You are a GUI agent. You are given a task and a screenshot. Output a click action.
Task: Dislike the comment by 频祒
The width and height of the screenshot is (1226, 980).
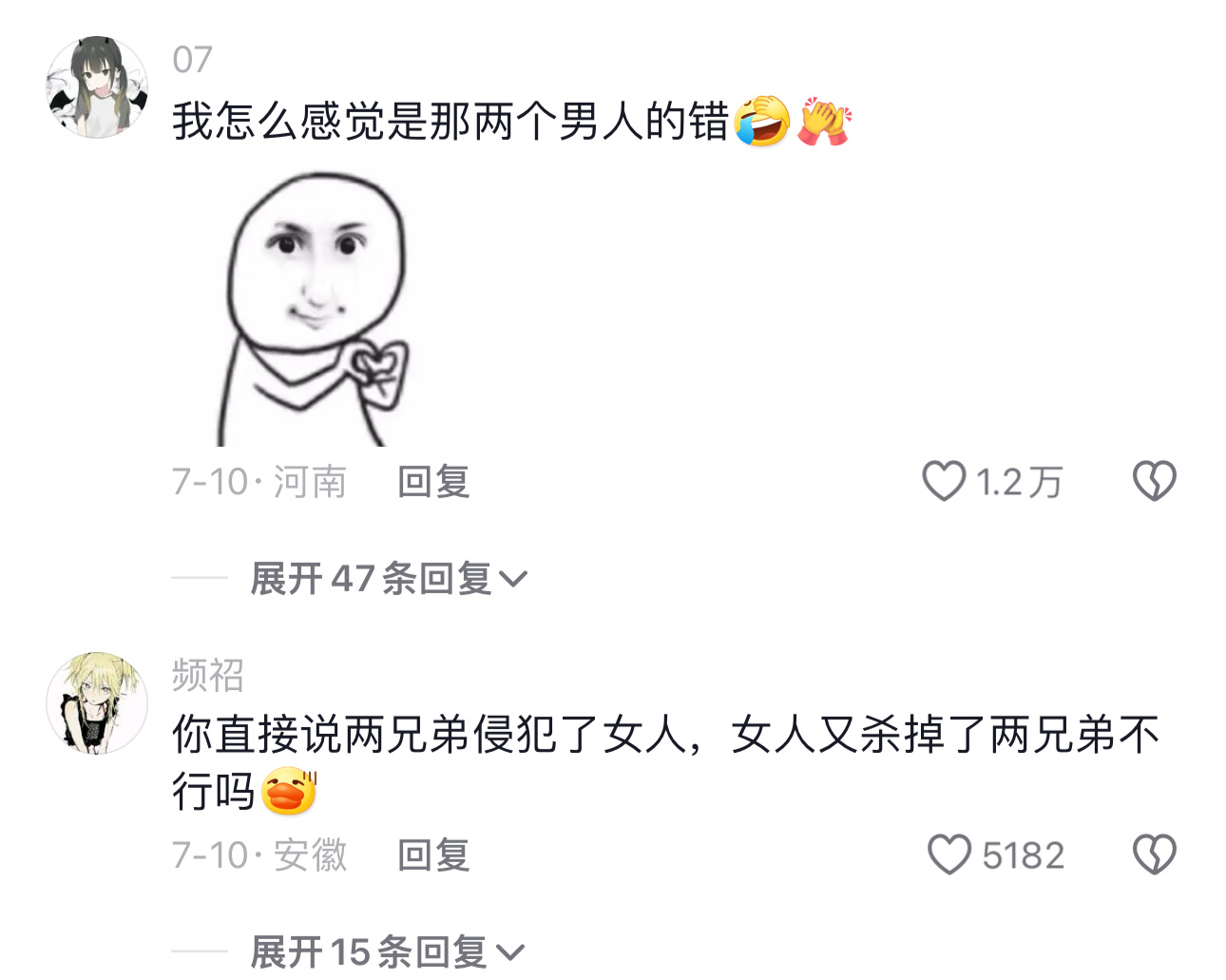[x=1154, y=855]
